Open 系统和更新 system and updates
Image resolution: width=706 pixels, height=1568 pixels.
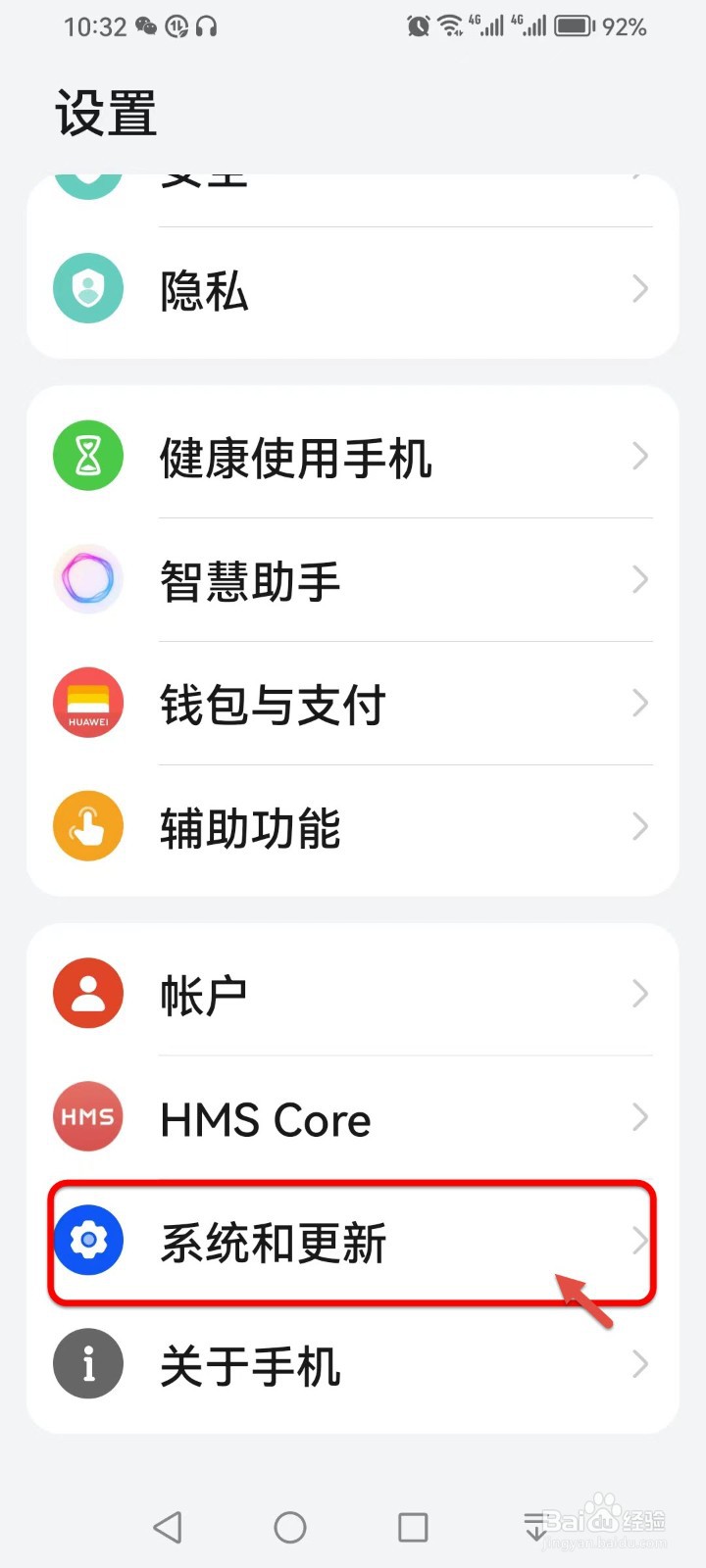(353, 1242)
